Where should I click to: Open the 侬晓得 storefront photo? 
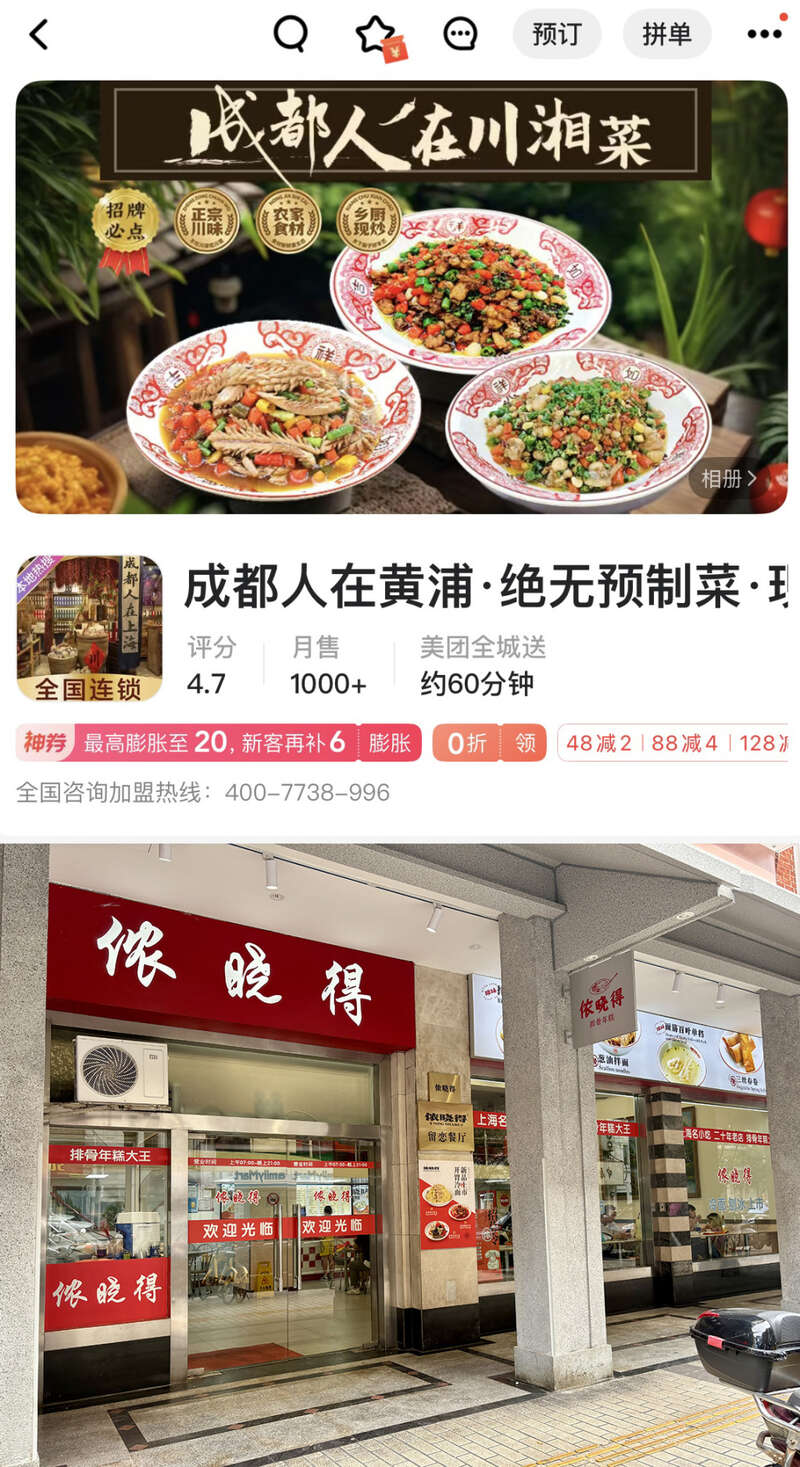point(400,1150)
